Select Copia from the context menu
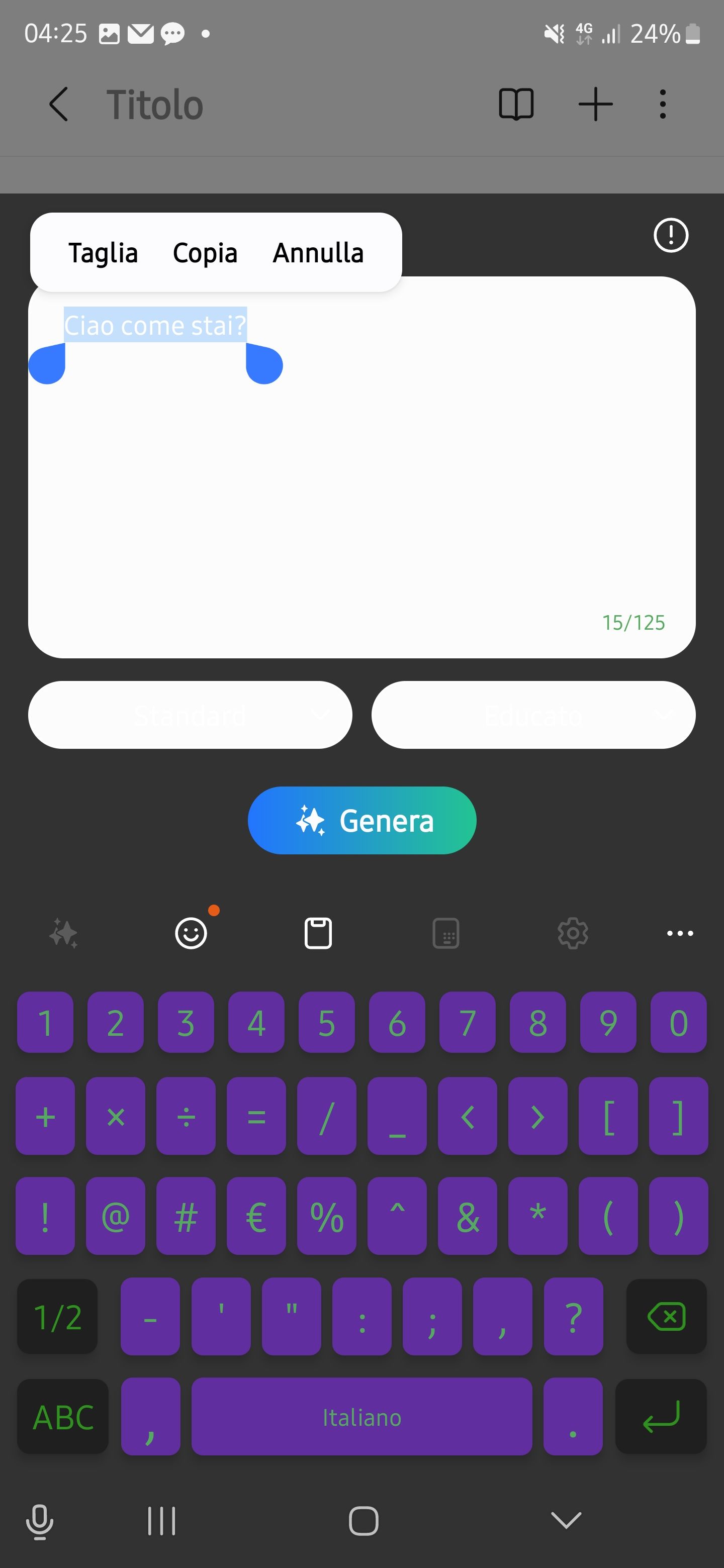Screen dimensions: 724x1568 tap(205, 252)
